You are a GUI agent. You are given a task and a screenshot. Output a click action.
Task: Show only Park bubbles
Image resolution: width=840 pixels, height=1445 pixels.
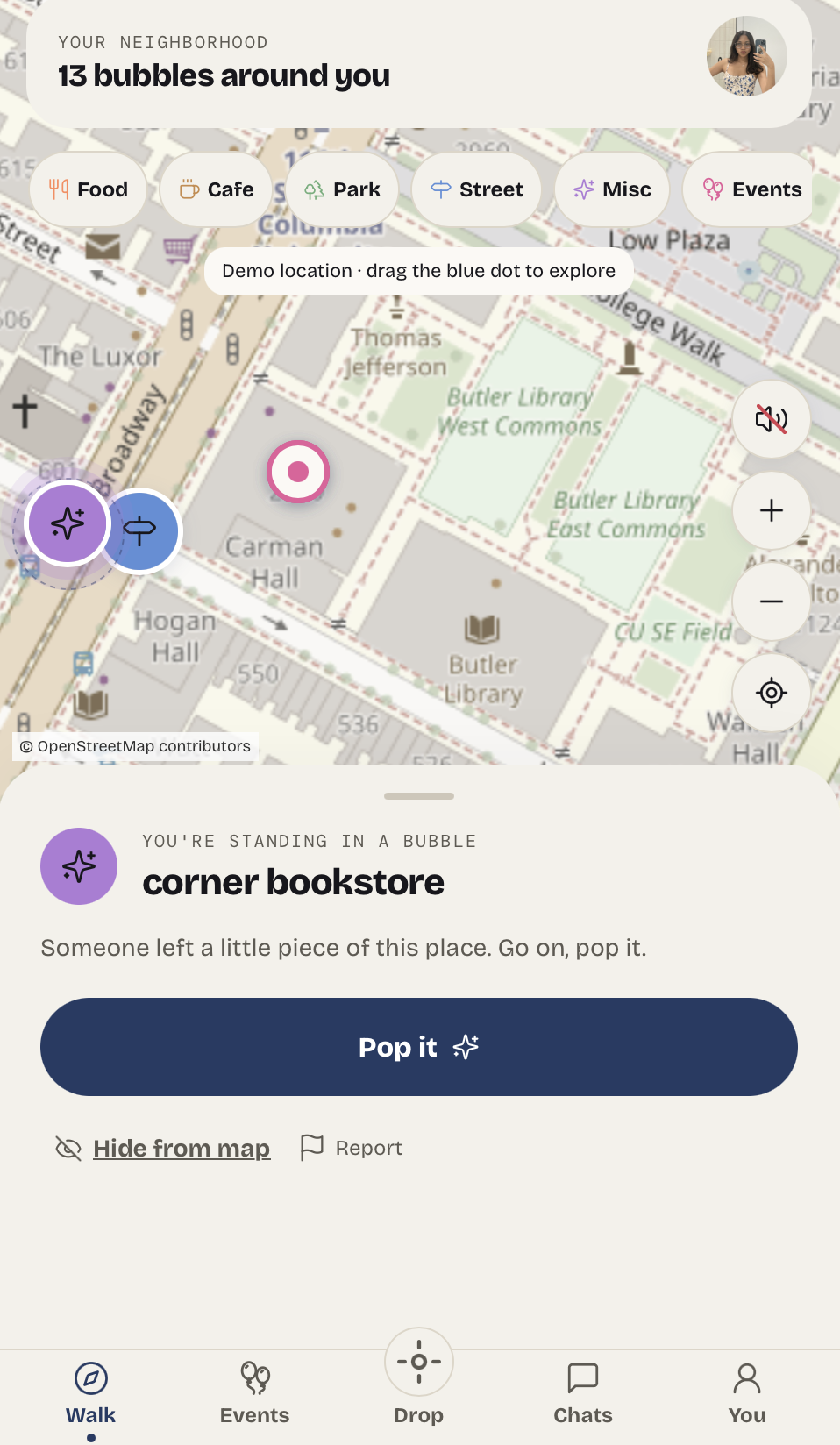[x=342, y=189]
